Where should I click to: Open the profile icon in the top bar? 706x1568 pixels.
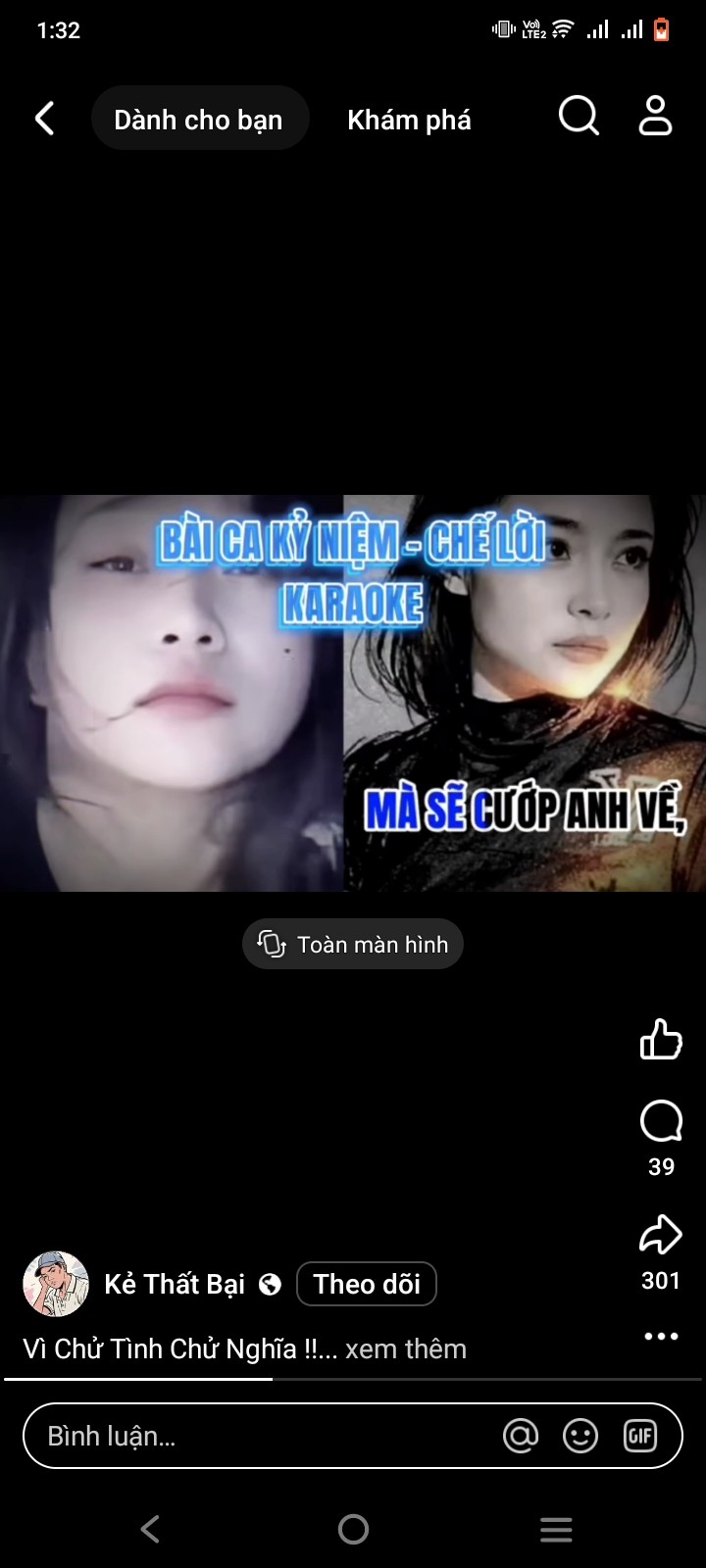coord(655,117)
